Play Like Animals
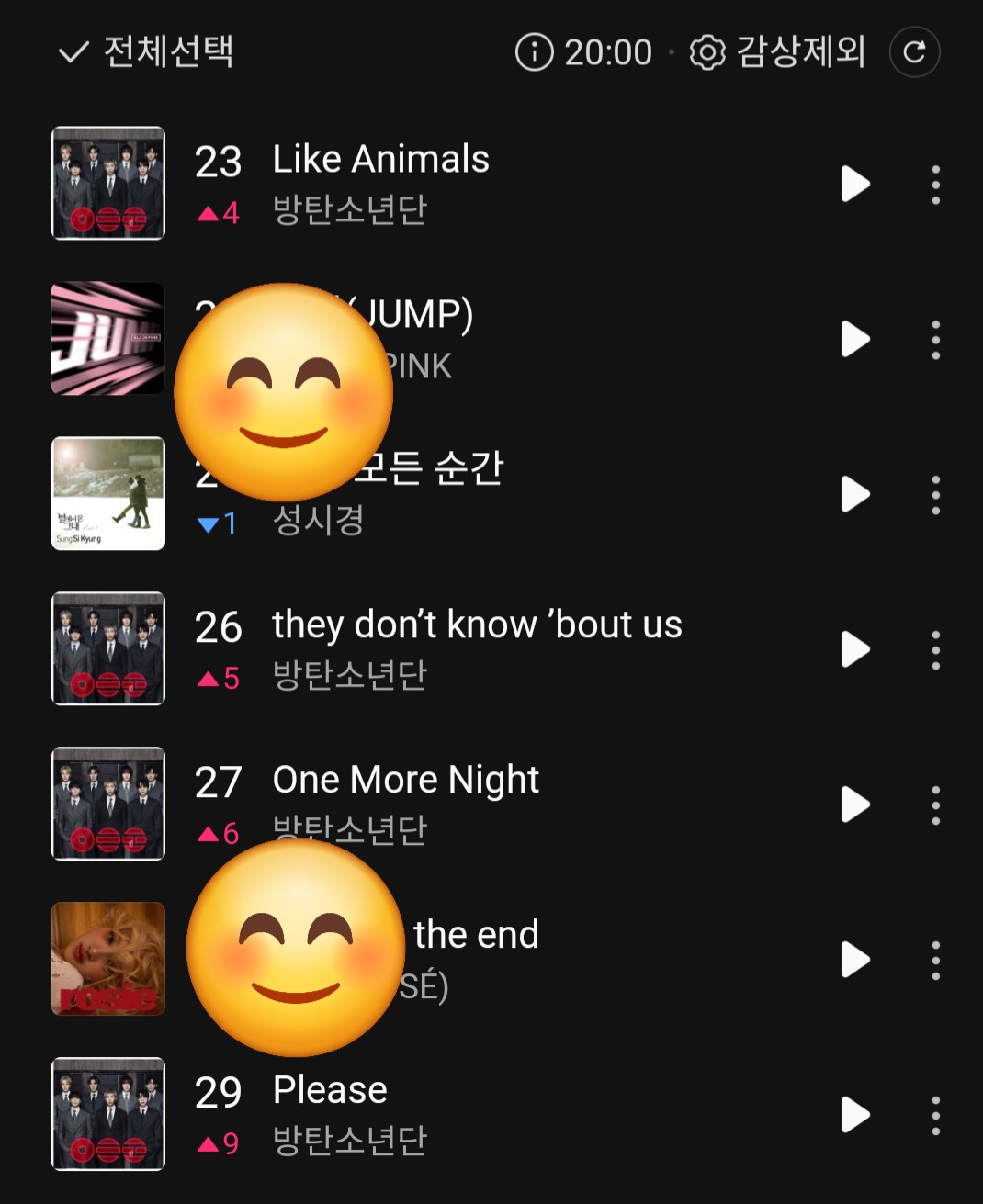 (x=855, y=184)
